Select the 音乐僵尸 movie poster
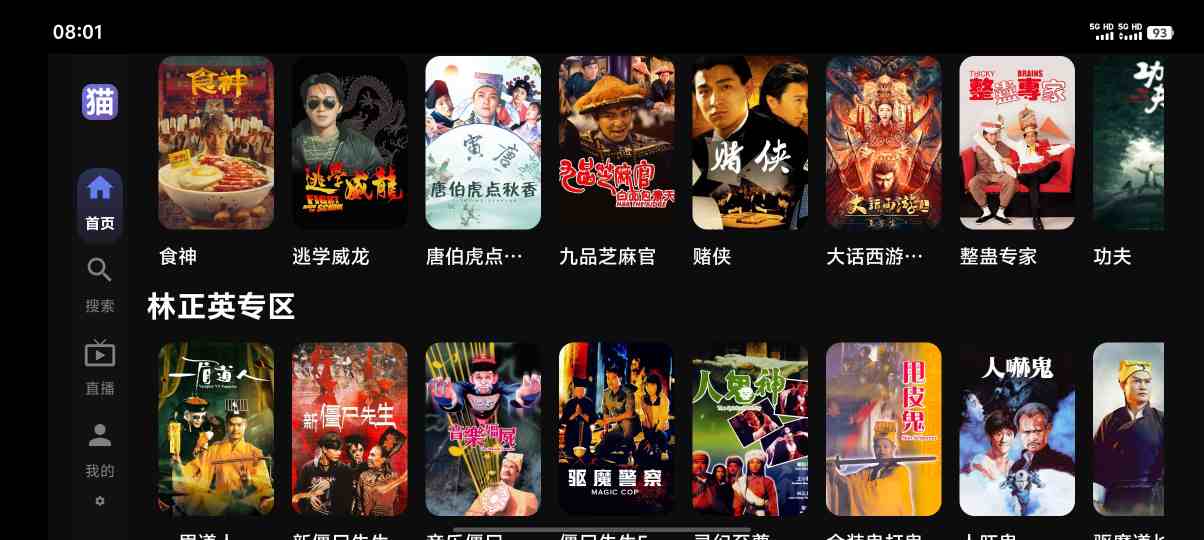 [x=483, y=429]
